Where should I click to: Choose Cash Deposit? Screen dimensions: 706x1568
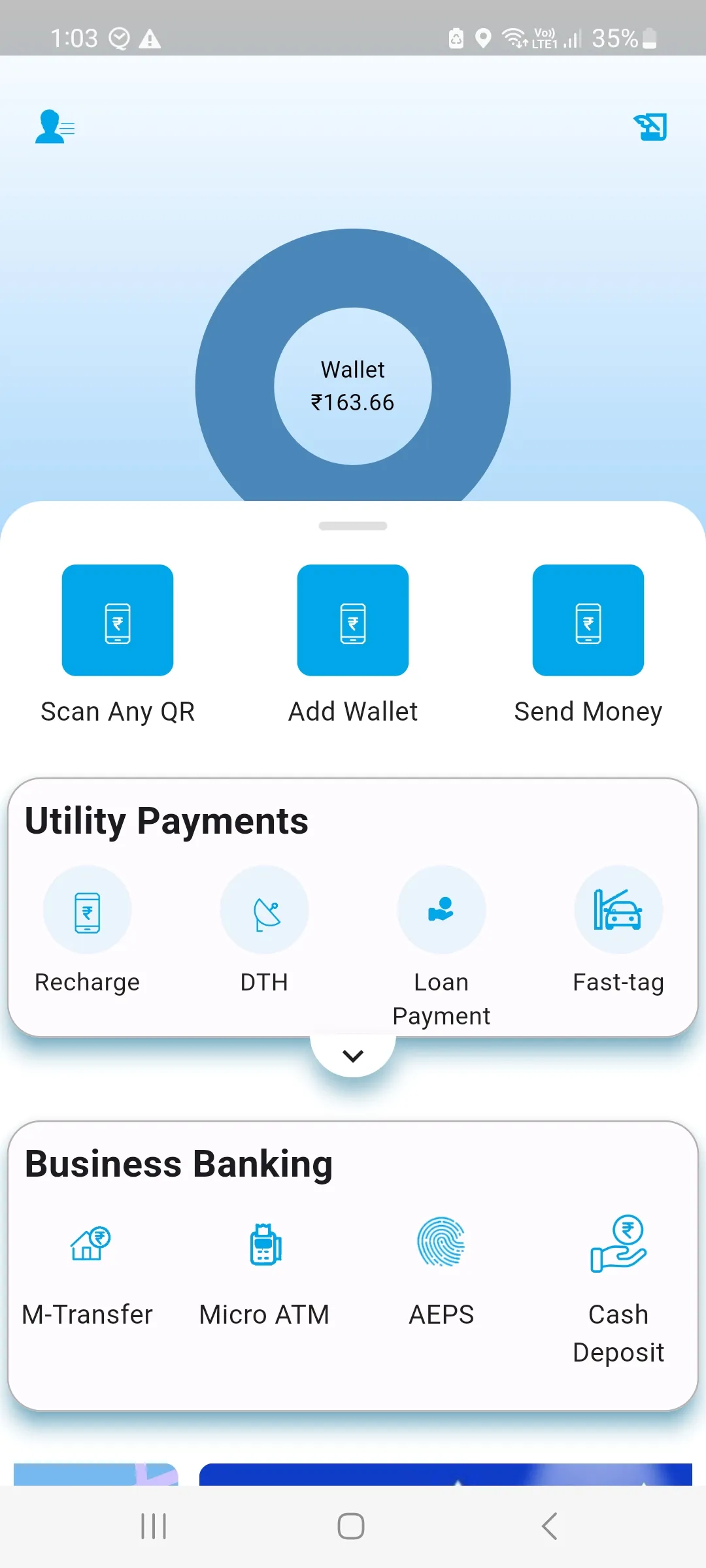[618, 1244]
